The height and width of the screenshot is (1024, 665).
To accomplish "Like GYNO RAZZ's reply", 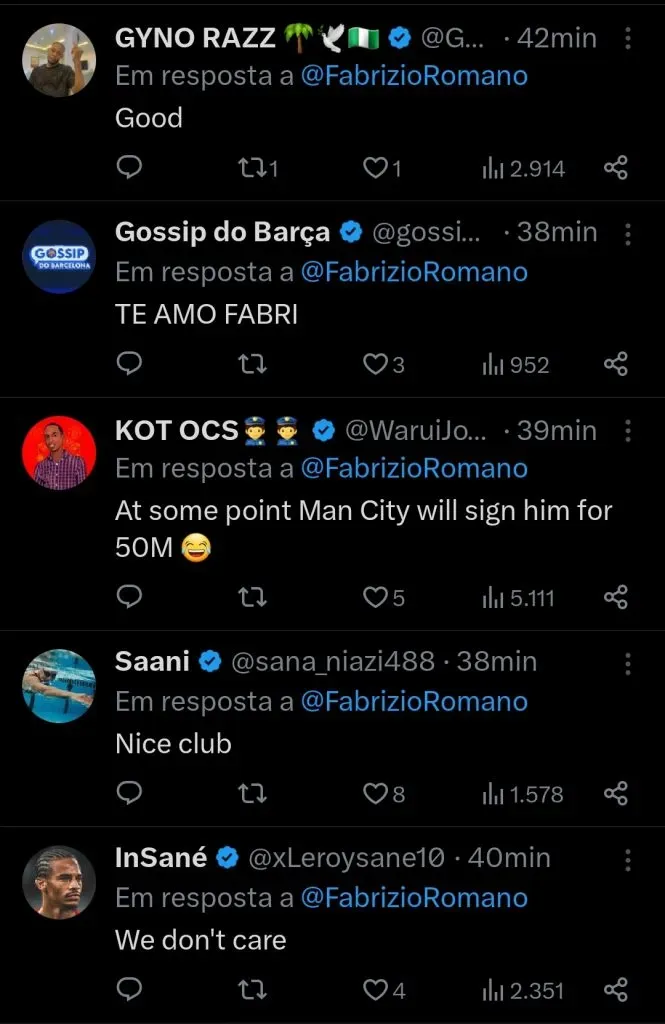I will pos(375,168).
